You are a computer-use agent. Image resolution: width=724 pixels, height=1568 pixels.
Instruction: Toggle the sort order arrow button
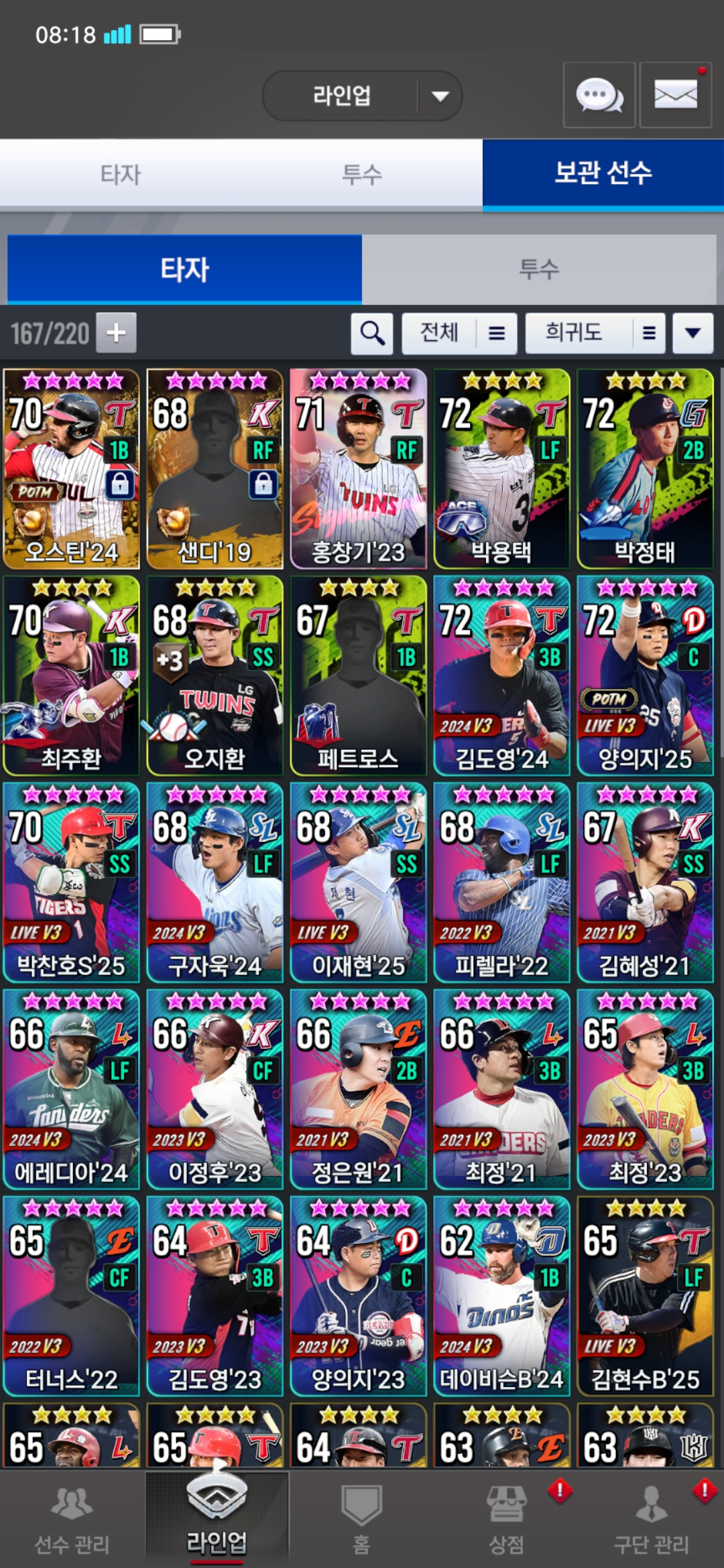692,332
